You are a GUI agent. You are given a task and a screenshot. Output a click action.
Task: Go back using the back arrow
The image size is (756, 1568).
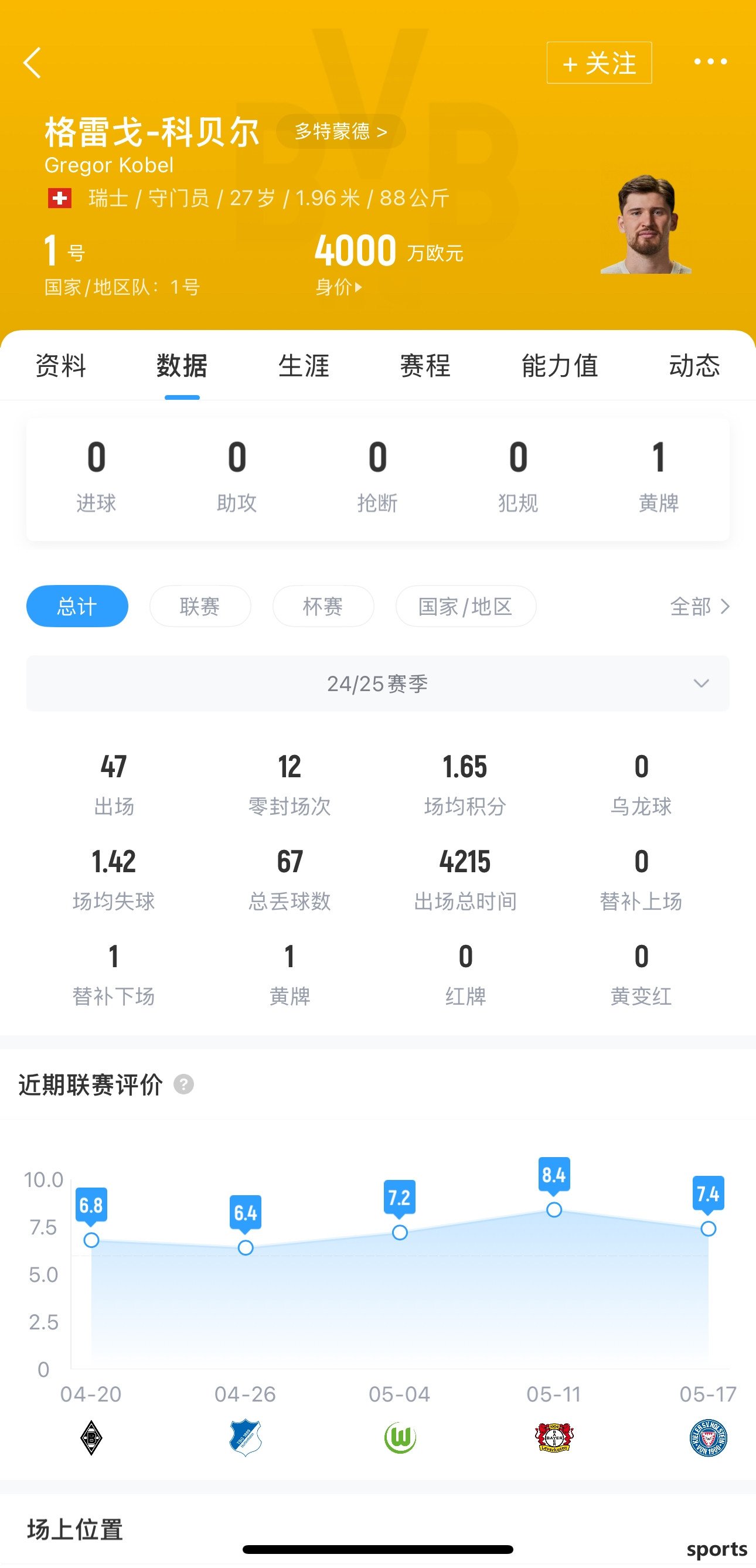pos(32,63)
